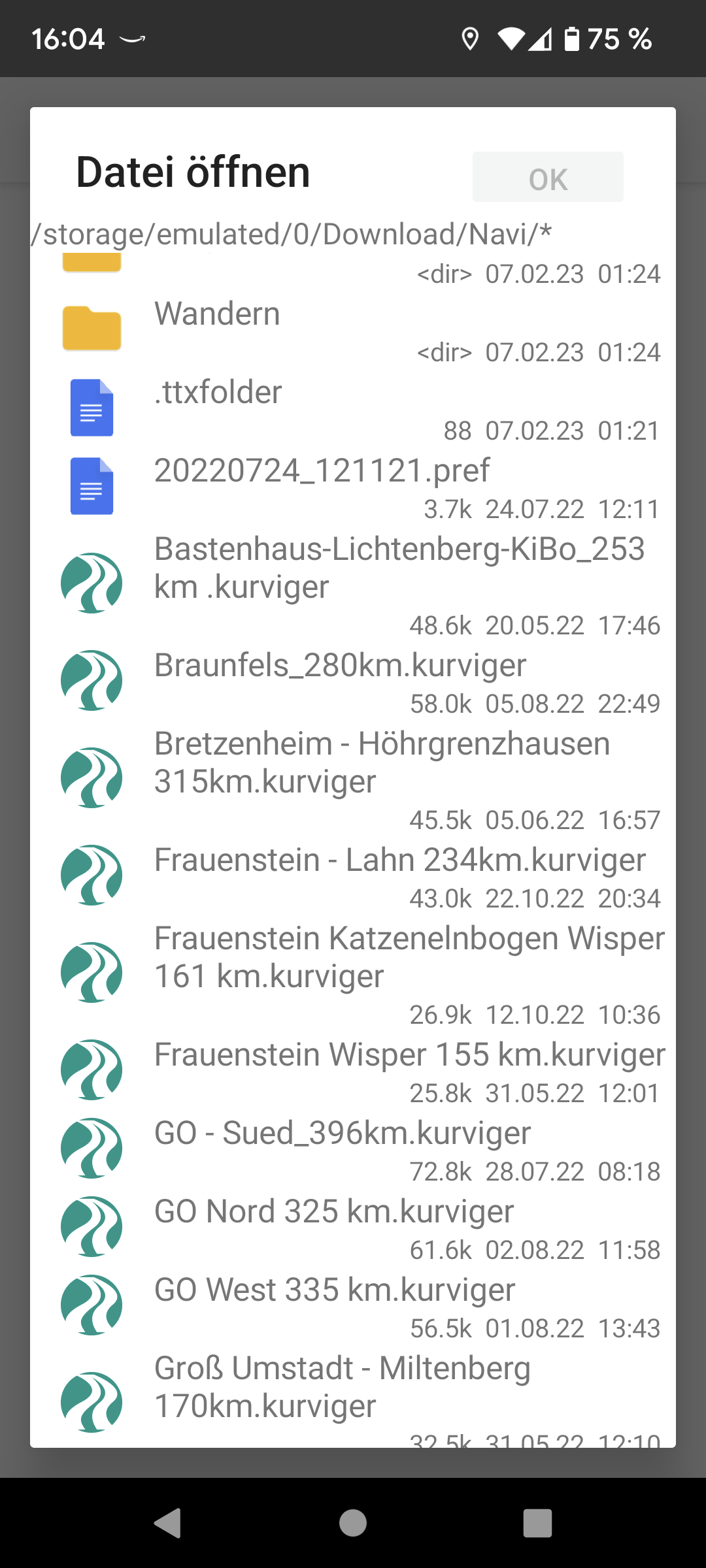706x1568 pixels.
Task: Select GO West 335 km.kurviger
Action: (x=353, y=1304)
